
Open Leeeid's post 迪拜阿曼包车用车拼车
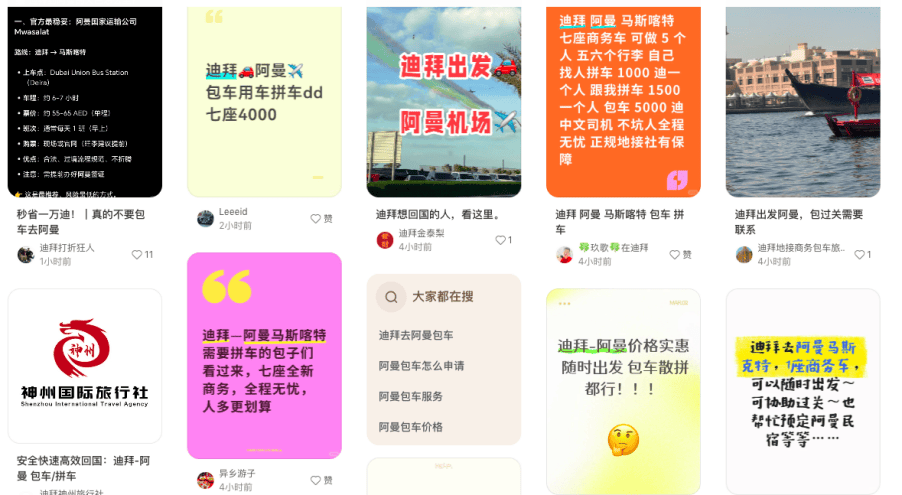tap(264, 100)
